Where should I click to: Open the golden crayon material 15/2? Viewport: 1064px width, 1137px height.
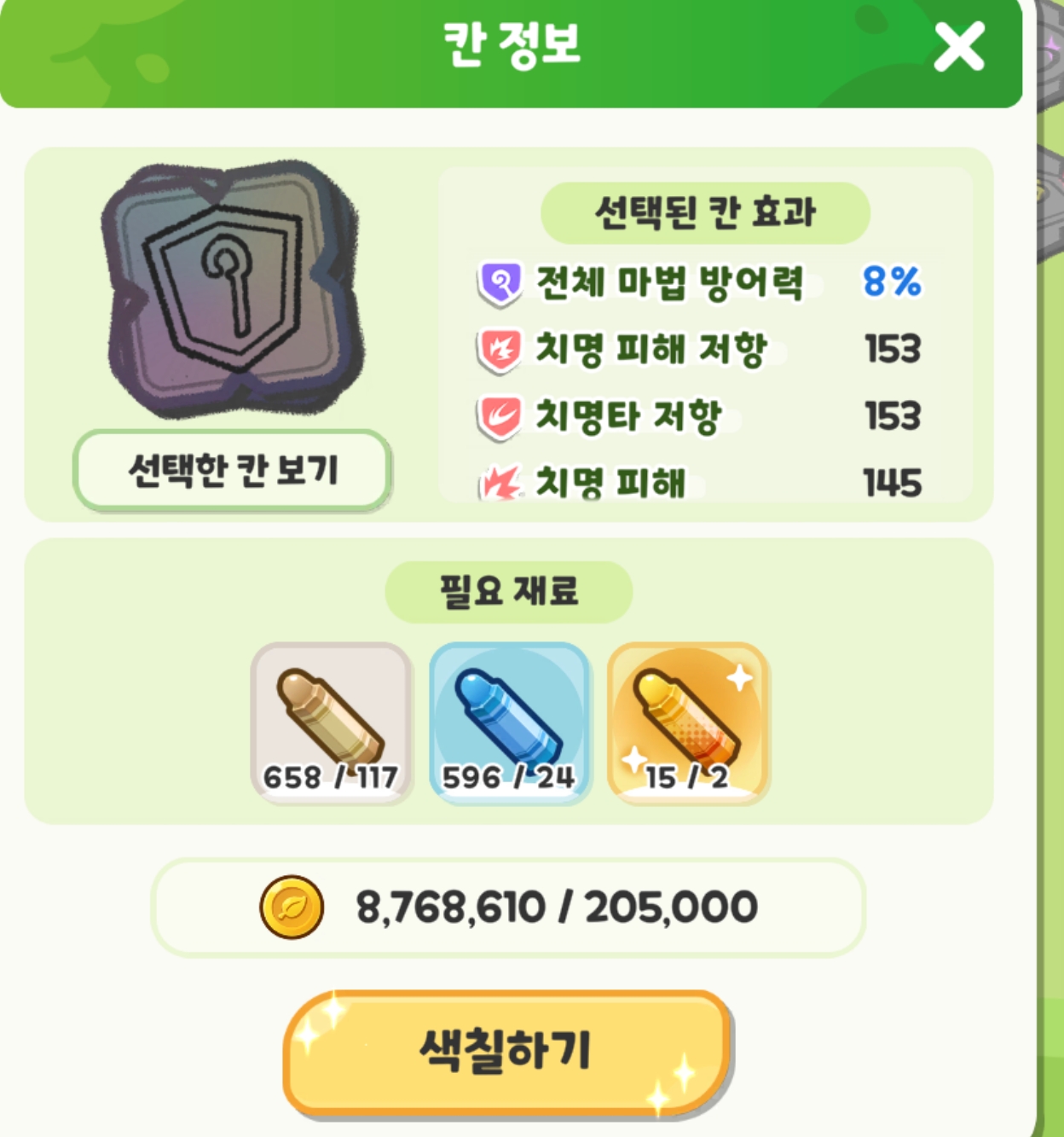pyautogui.click(x=687, y=722)
